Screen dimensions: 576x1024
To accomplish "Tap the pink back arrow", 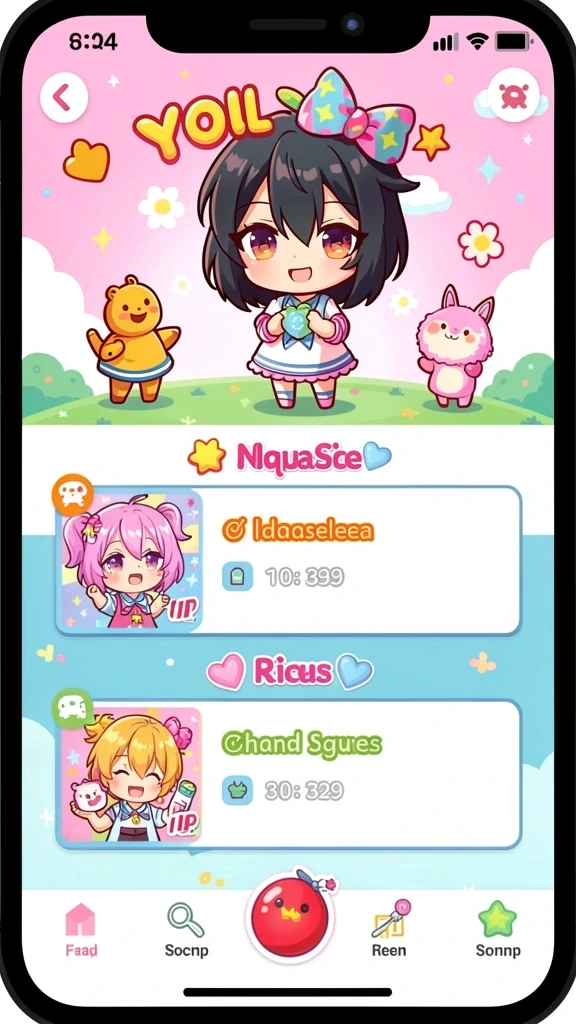I will [63, 97].
